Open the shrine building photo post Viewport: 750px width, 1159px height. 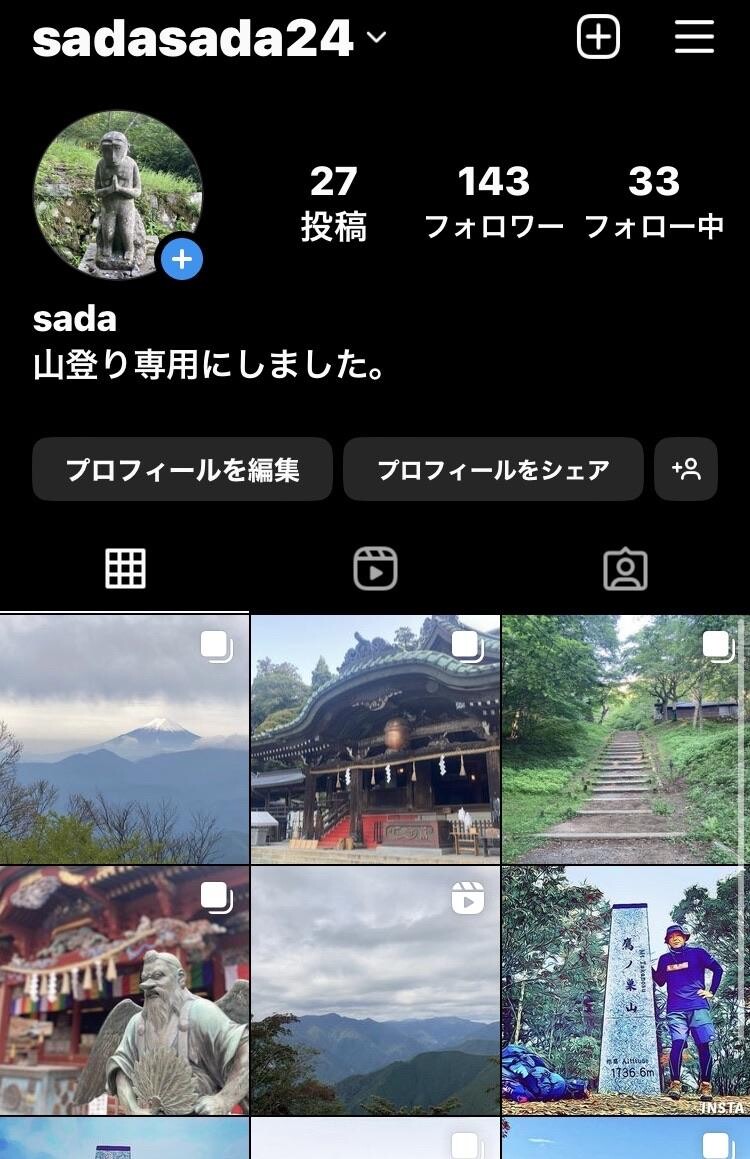pyautogui.click(x=374, y=740)
